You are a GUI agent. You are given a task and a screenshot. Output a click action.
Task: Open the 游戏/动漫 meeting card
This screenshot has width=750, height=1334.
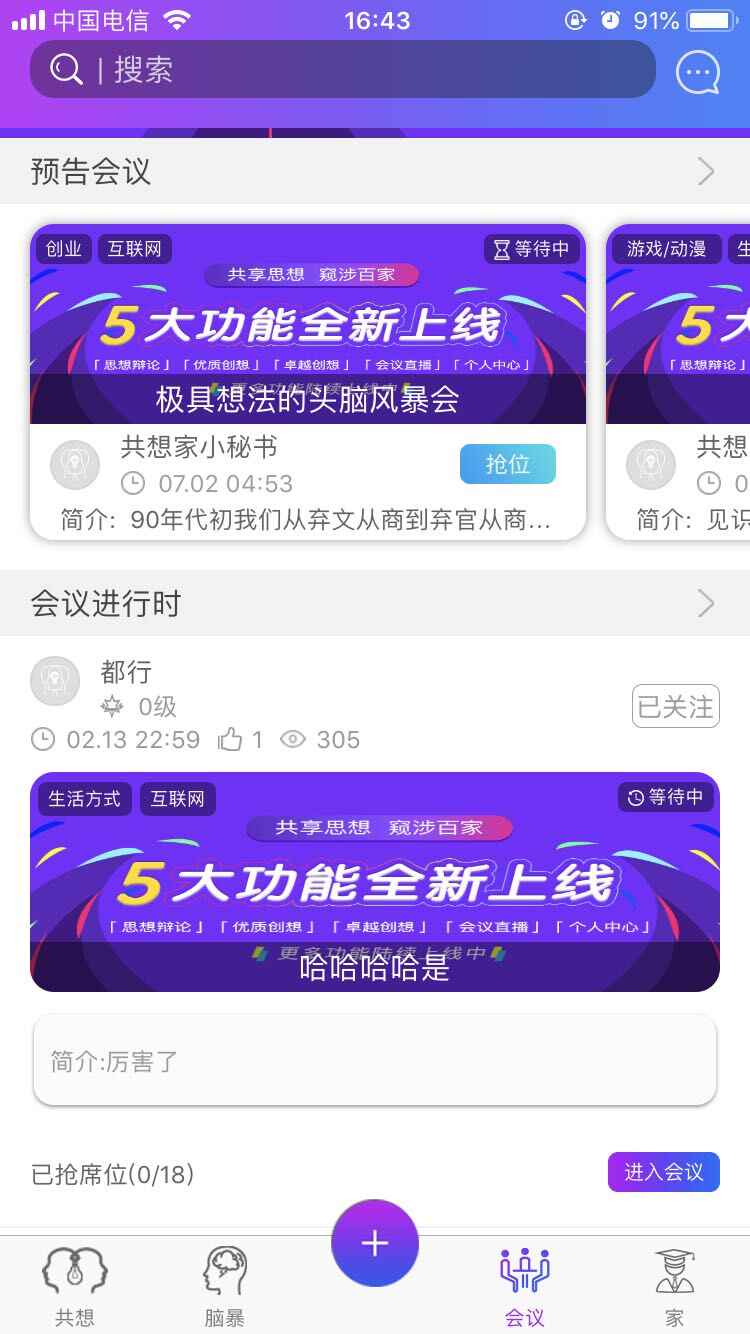678,382
